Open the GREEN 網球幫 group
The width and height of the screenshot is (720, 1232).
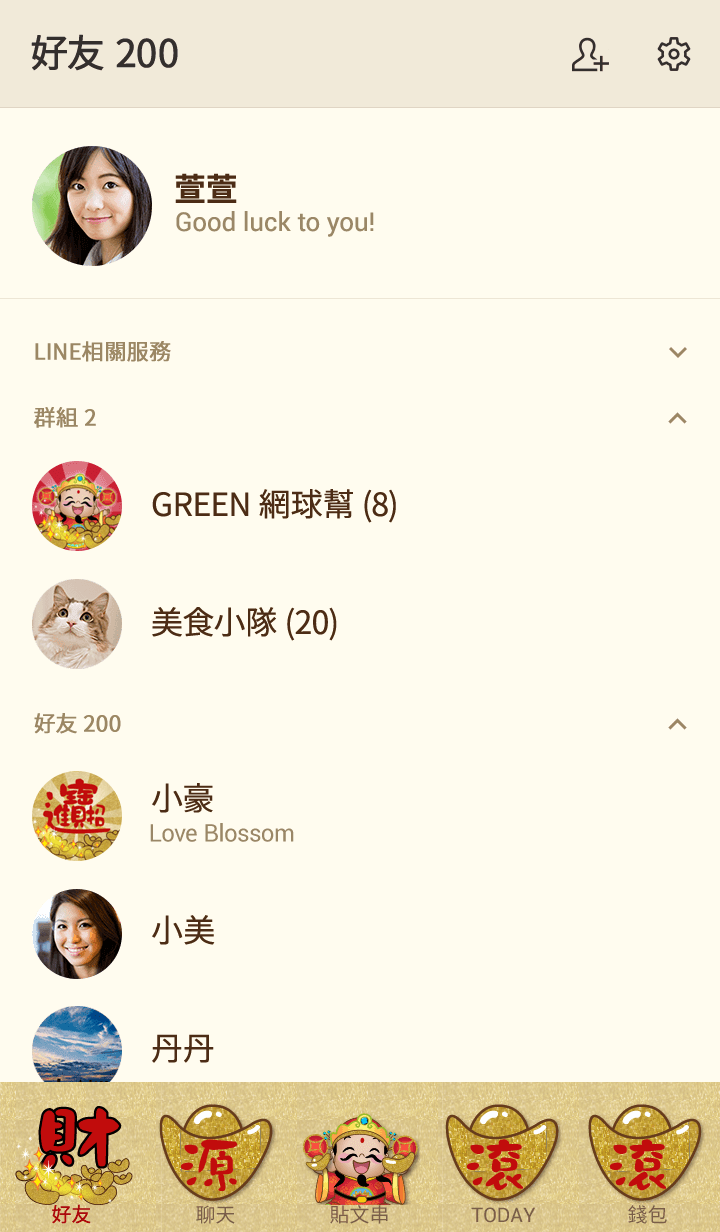pos(274,505)
